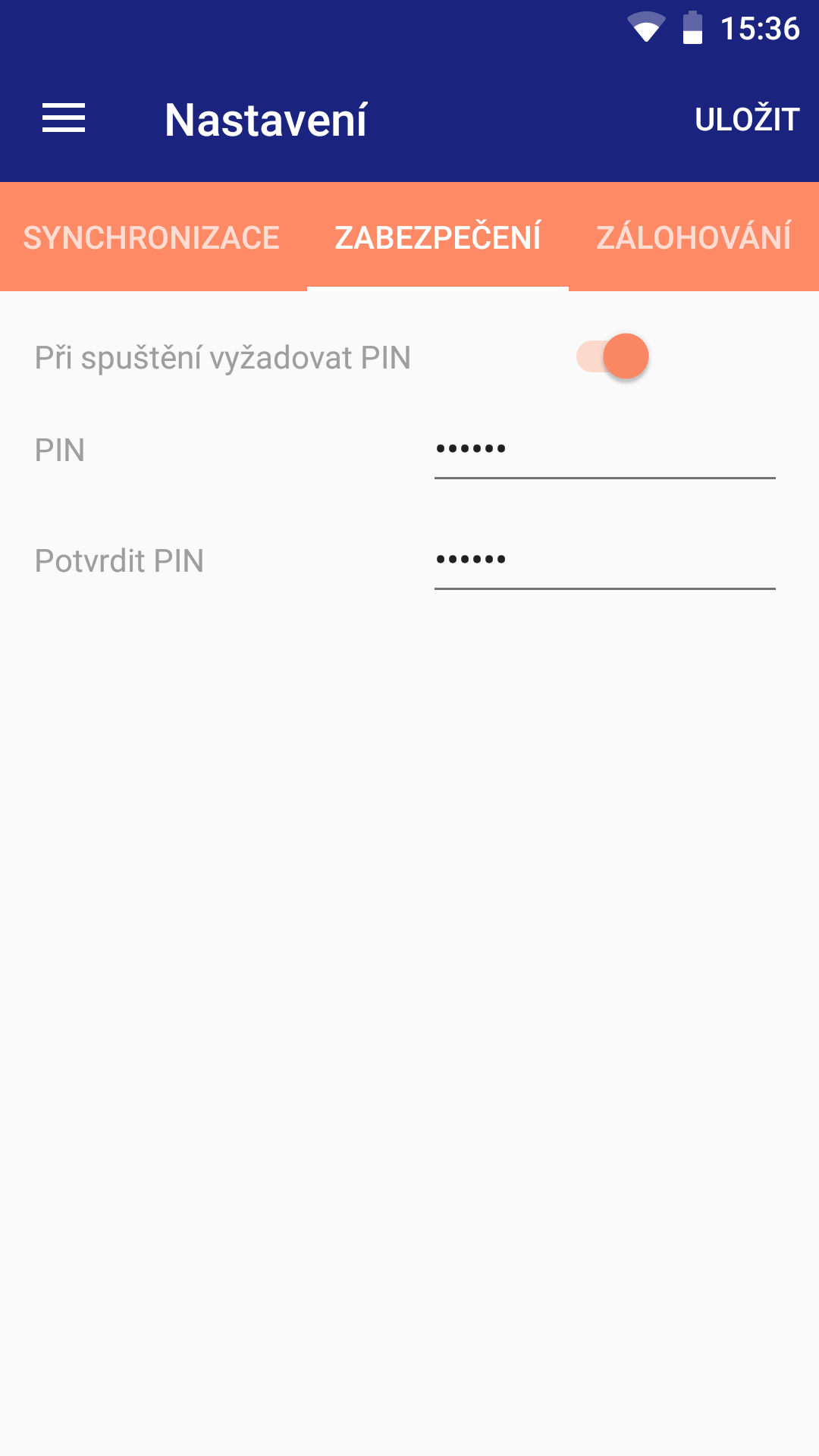This screenshot has height=1456, width=819.
Task: Select the ZABEZPEČENÍ tab
Action: tap(438, 237)
